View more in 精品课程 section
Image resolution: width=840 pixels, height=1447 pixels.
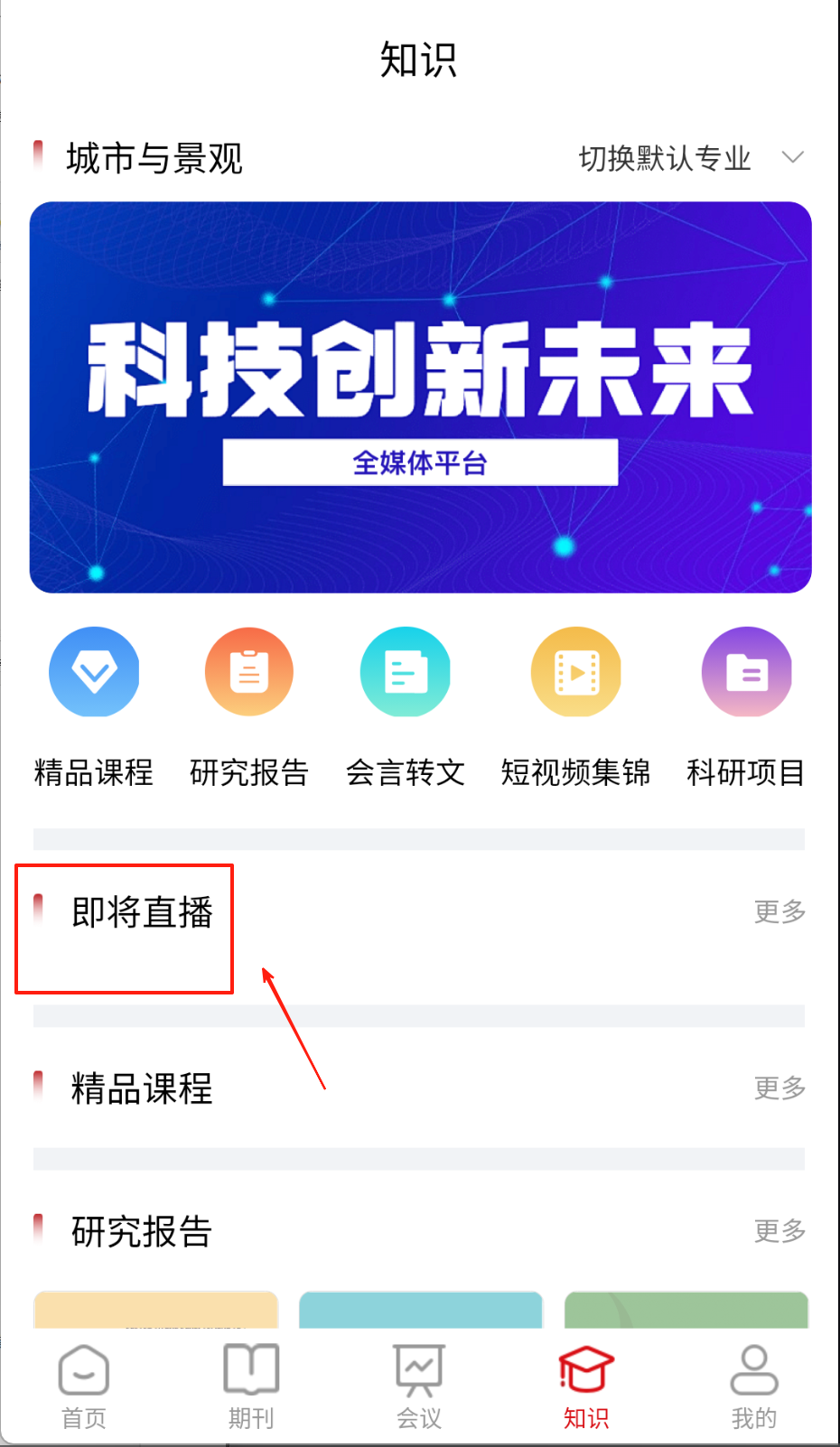tap(779, 1088)
